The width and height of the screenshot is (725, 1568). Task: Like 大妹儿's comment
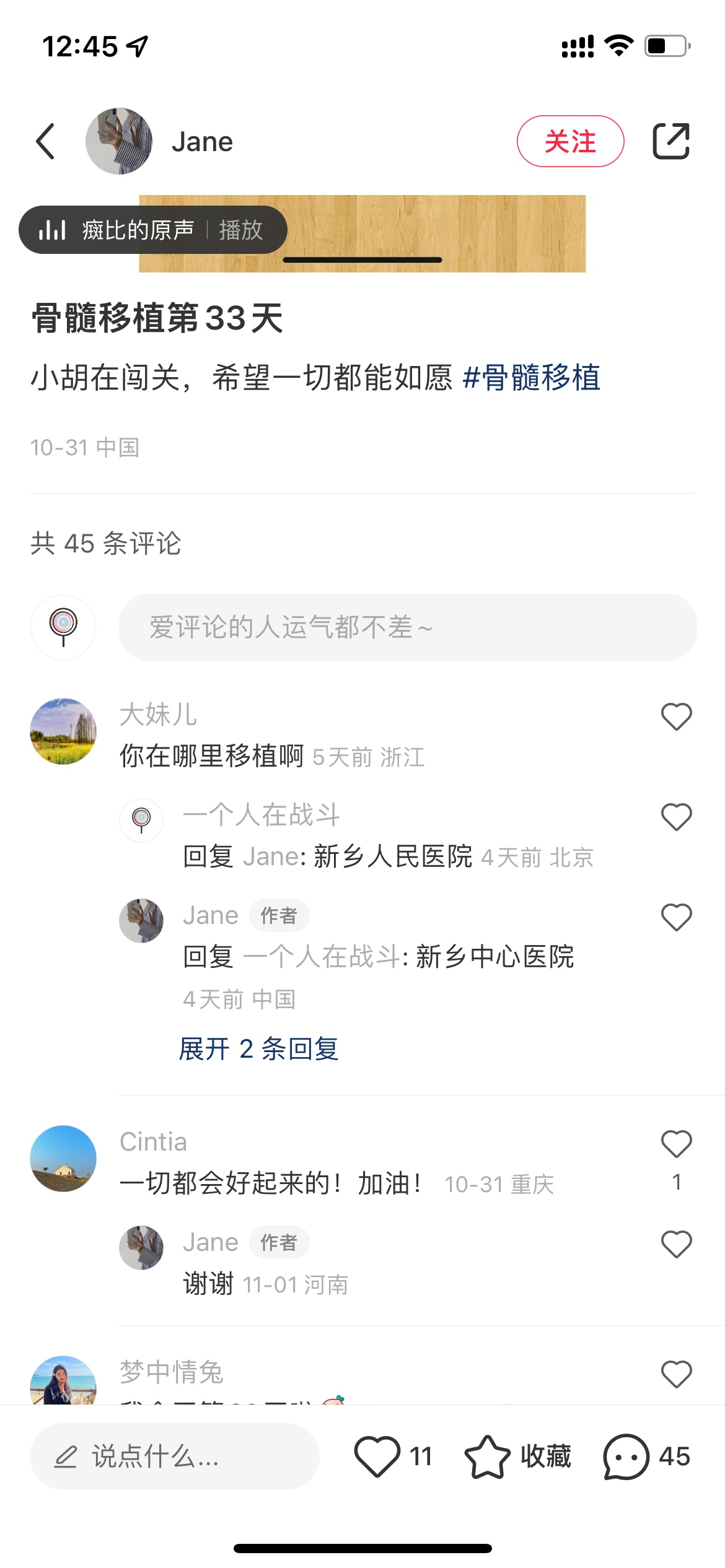(676, 716)
